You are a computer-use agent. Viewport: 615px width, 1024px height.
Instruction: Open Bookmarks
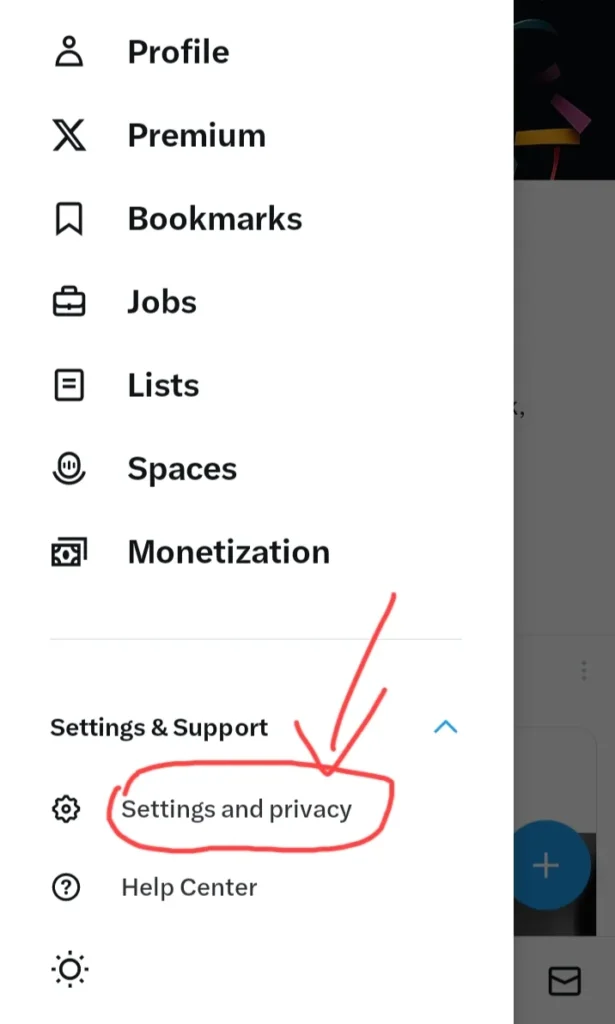214,219
